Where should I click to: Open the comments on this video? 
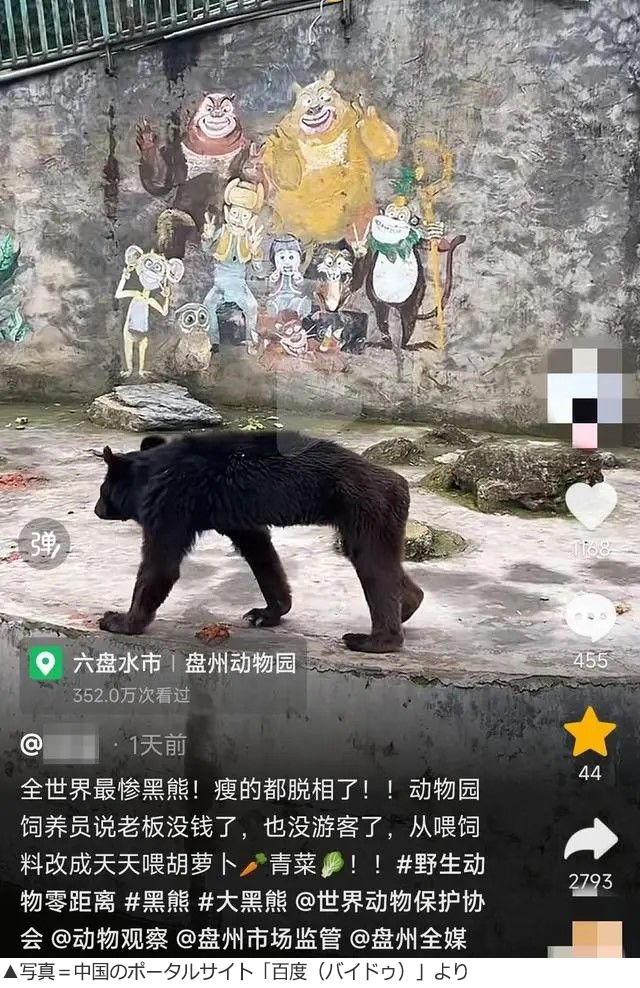[x=590, y=617]
